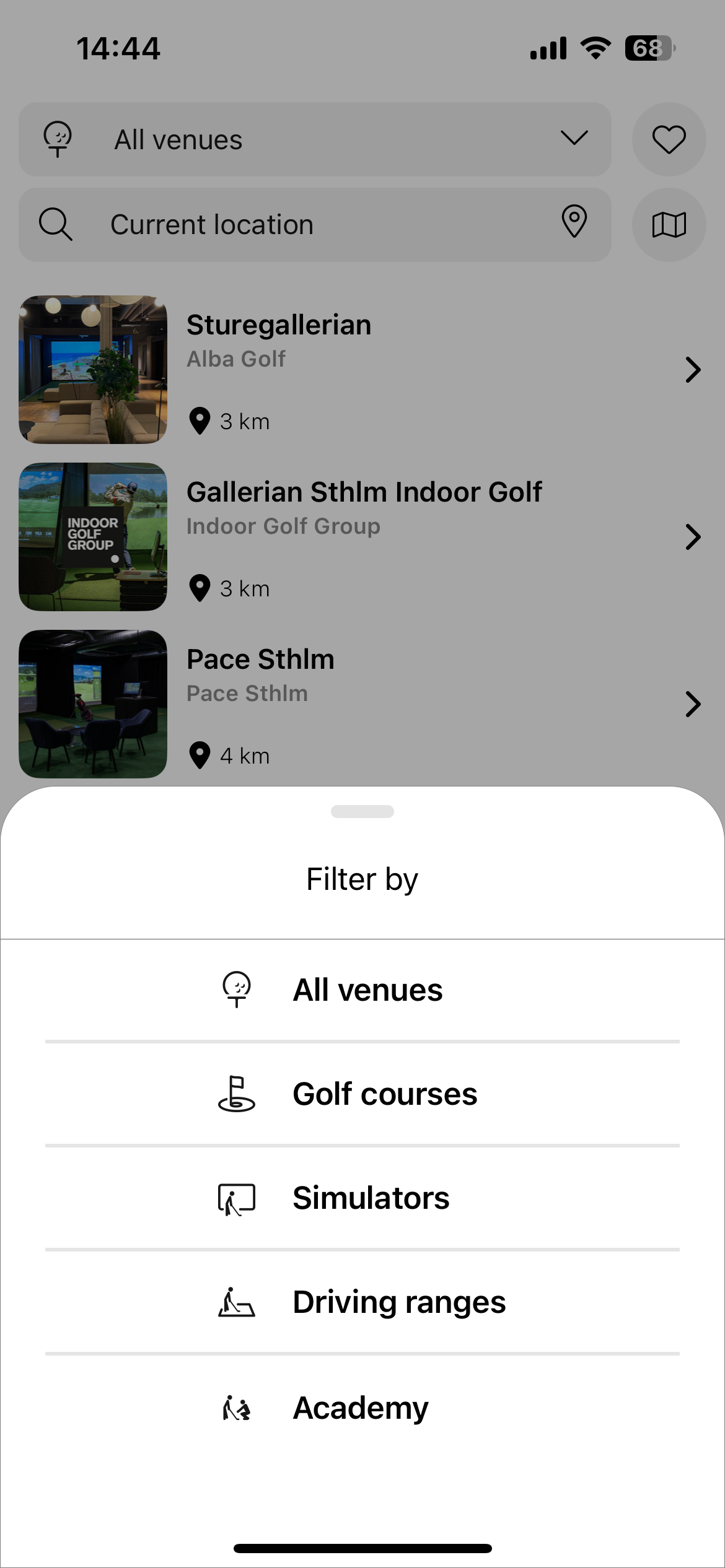Filter venues by Driving ranges

(x=362, y=1302)
